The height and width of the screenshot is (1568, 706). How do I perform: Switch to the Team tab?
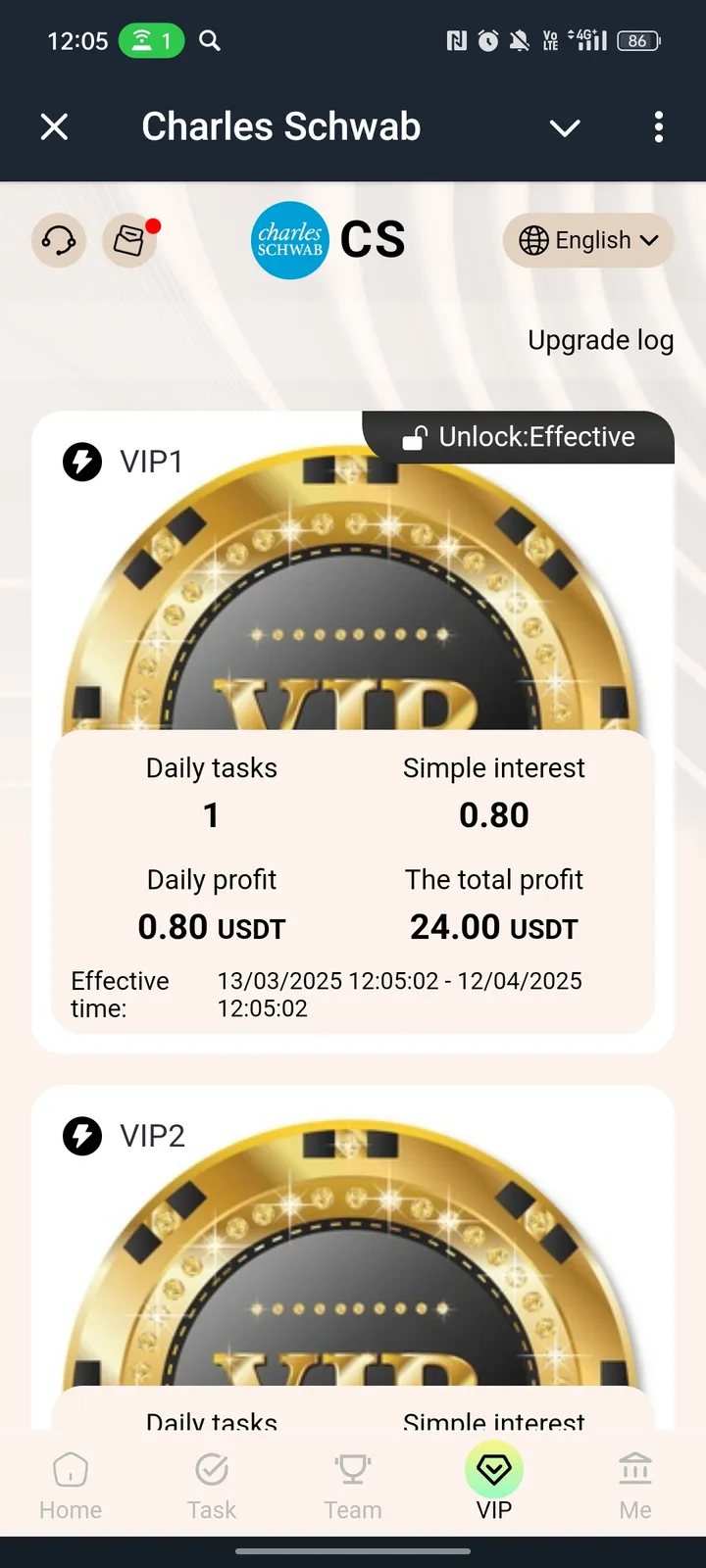(353, 1485)
